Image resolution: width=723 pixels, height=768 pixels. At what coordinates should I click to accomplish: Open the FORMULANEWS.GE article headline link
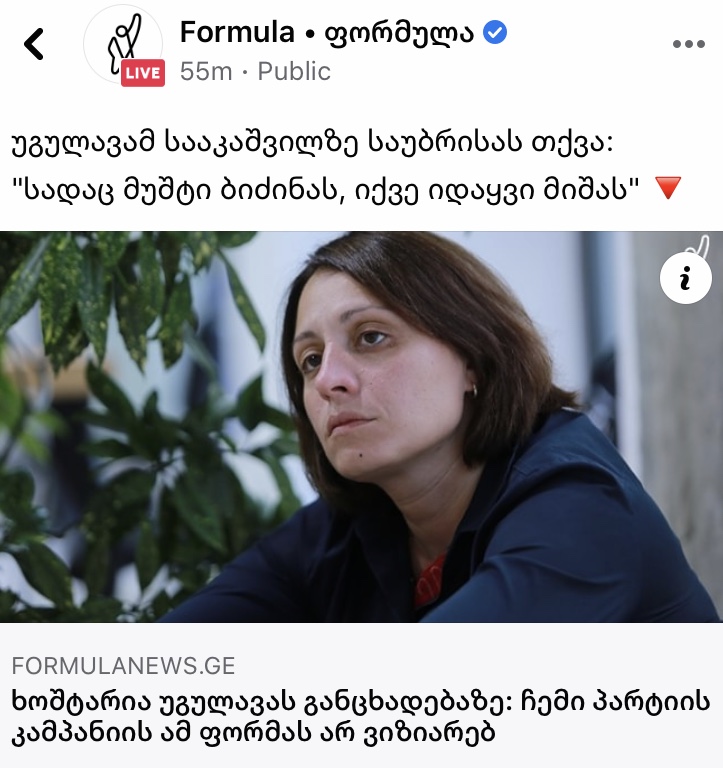[x=360, y=716]
